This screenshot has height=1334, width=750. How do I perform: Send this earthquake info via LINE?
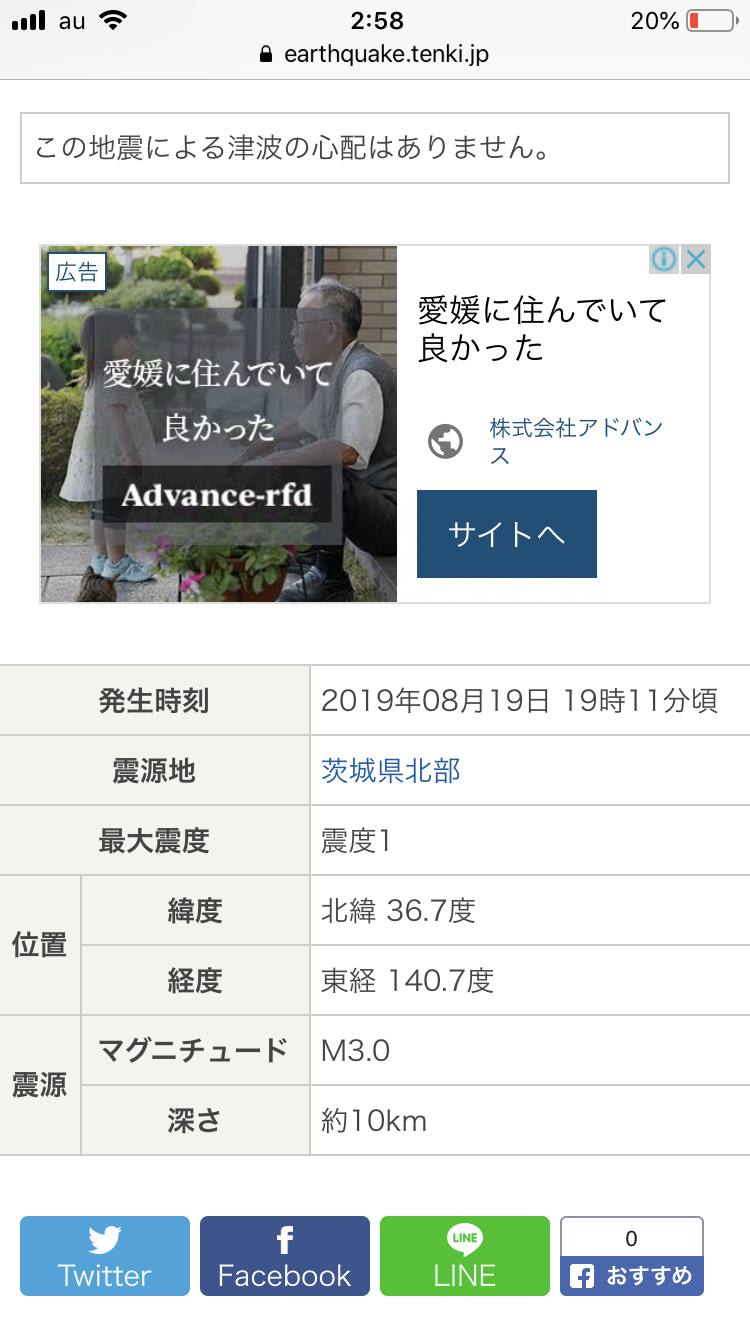pos(465,1256)
